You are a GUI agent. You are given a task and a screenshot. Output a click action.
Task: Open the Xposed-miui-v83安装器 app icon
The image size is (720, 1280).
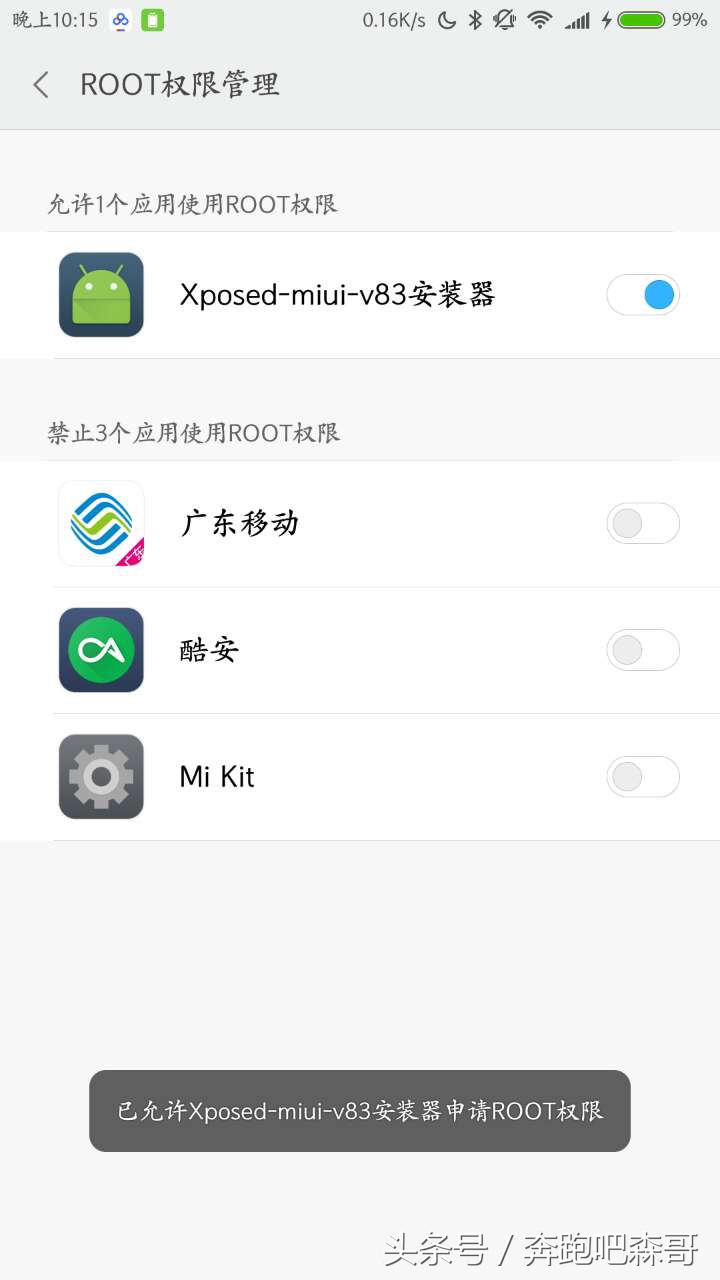pos(100,294)
